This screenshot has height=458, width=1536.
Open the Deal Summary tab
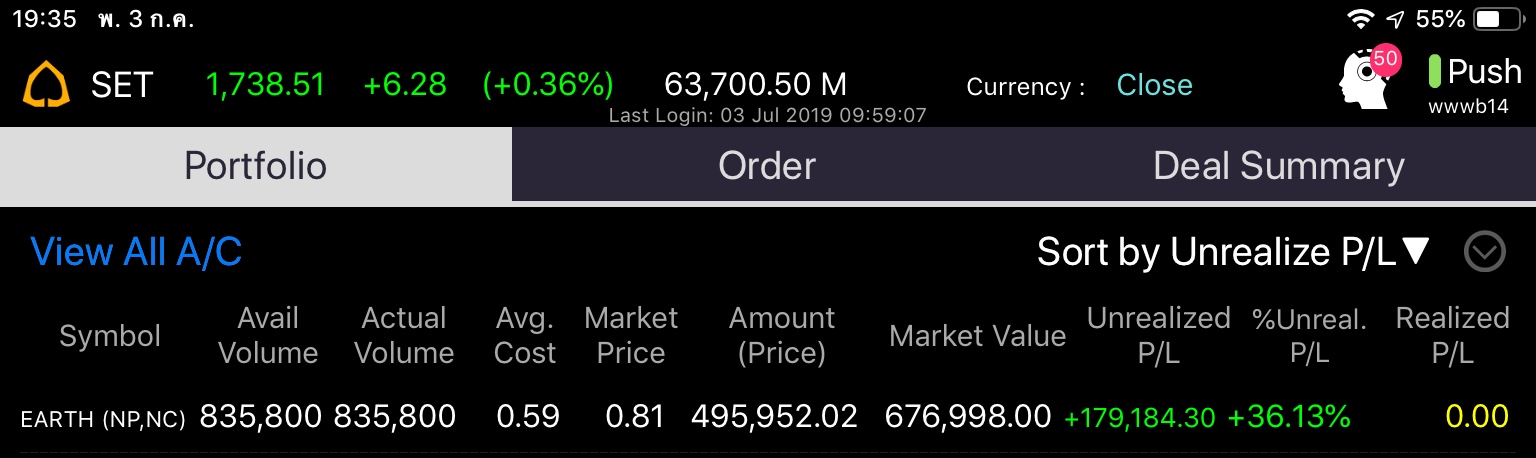1278,166
